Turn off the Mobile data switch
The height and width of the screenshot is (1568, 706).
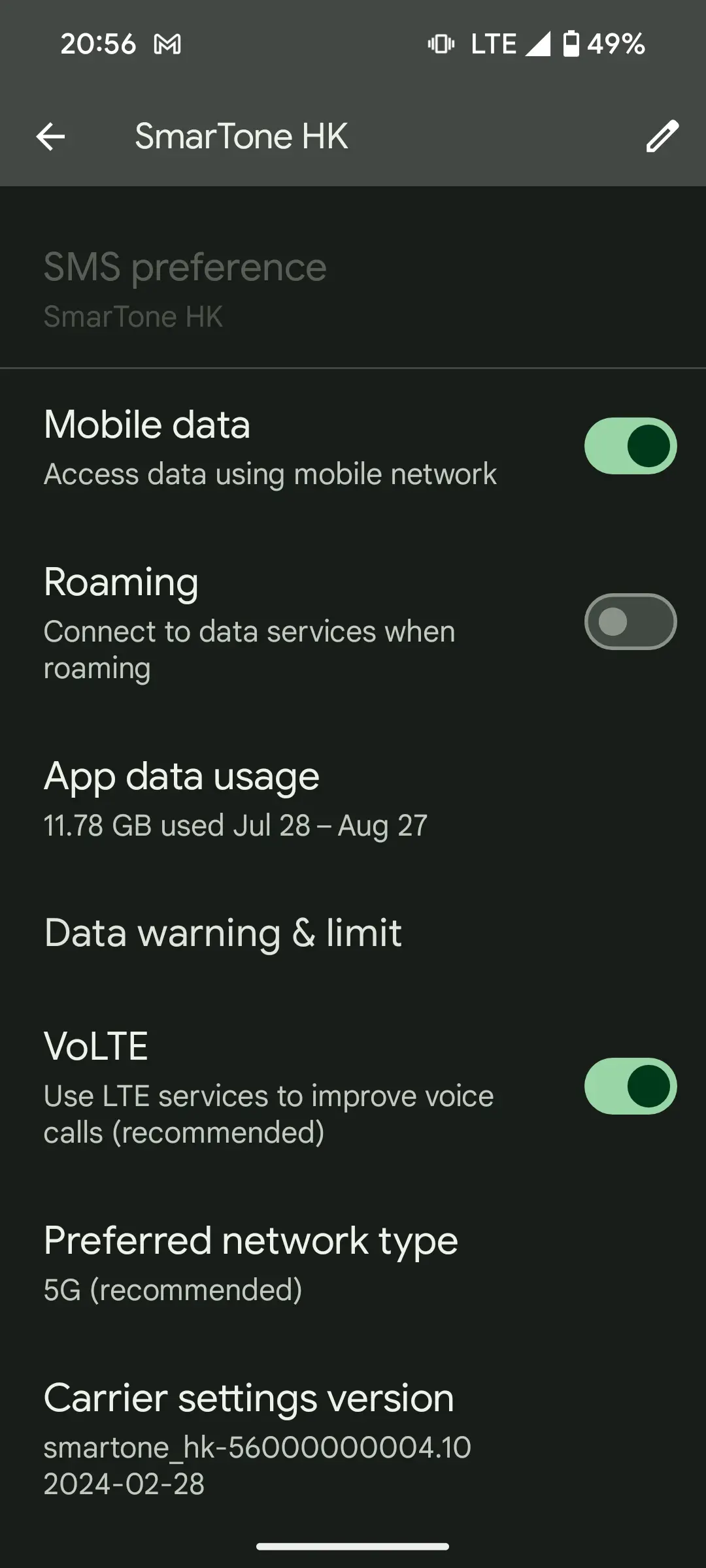(x=630, y=446)
